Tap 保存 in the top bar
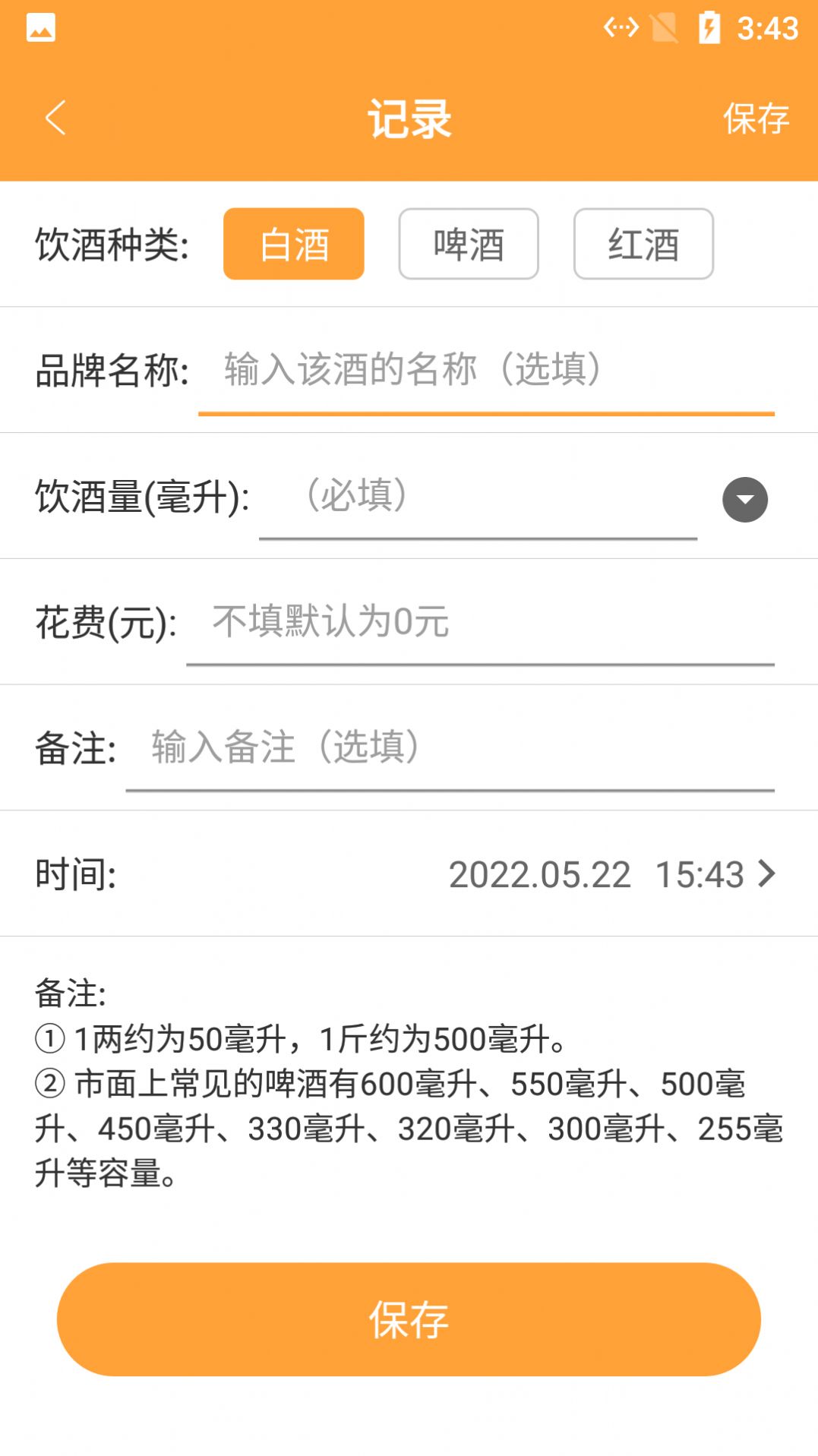This screenshot has height=1456, width=818. 756,118
